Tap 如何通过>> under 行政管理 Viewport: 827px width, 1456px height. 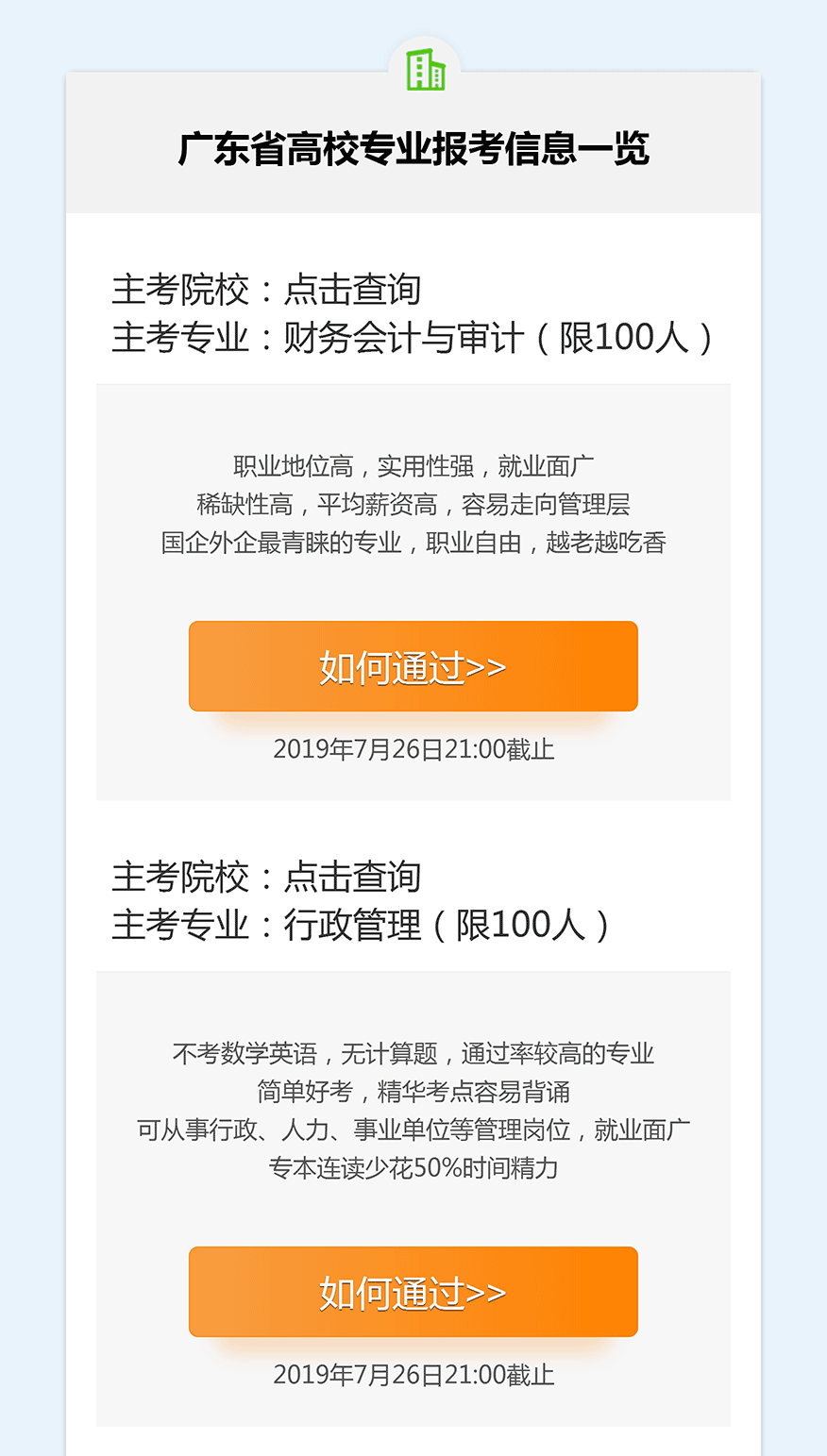(x=413, y=1292)
